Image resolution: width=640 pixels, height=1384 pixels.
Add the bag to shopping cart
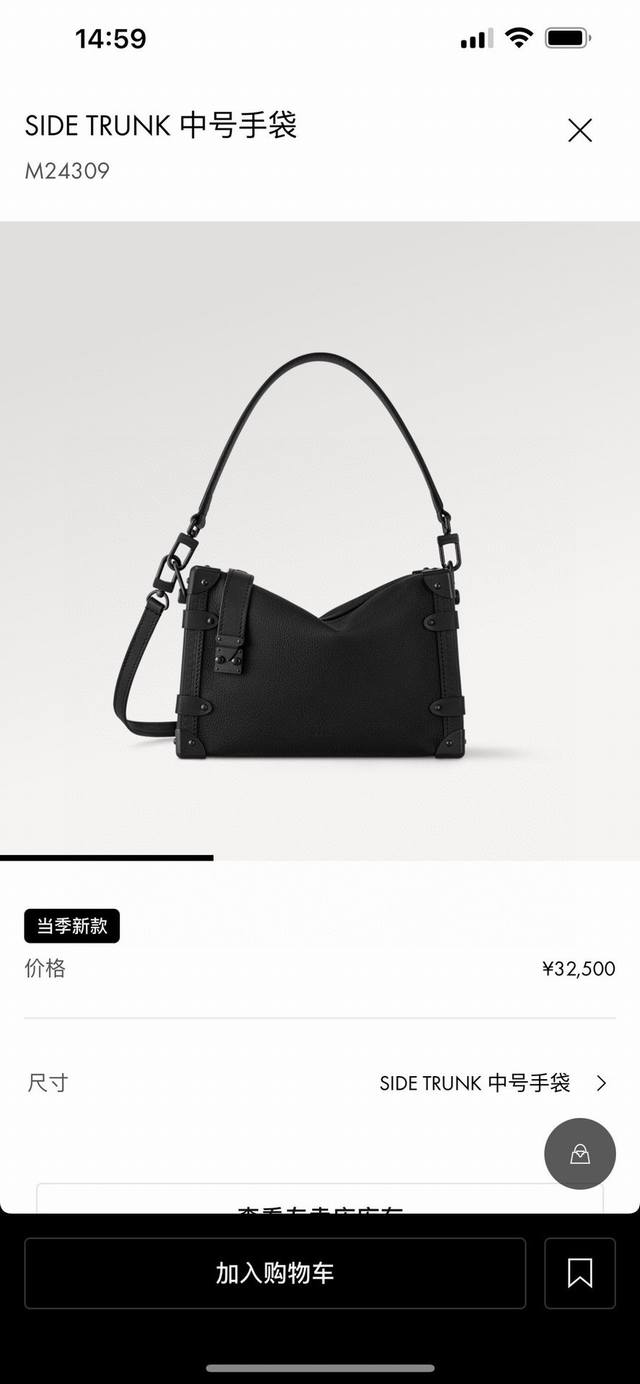coord(275,1273)
